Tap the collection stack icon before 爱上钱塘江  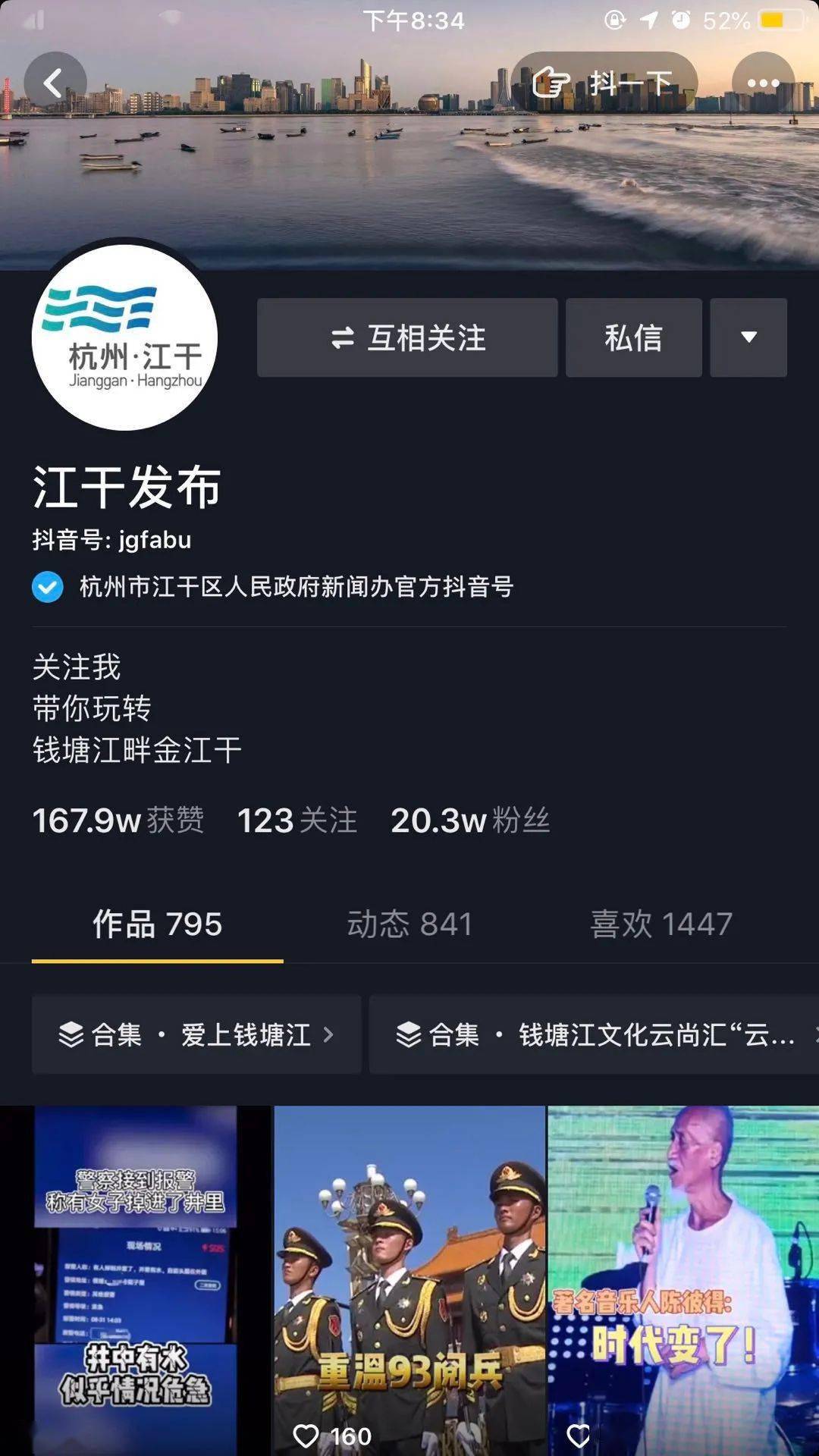(x=72, y=1034)
